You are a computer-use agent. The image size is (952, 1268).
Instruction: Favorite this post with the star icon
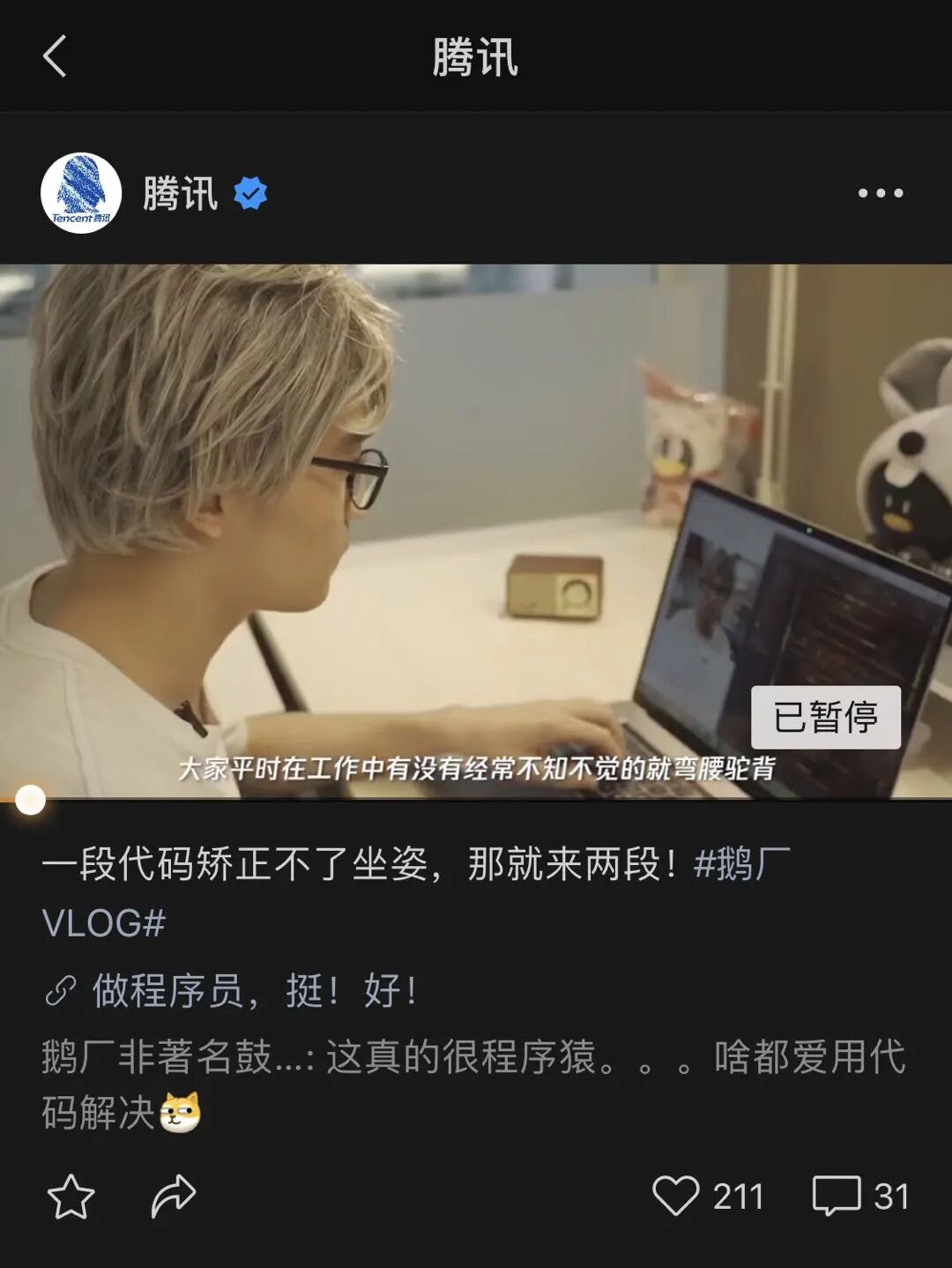tap(71, 1197)
